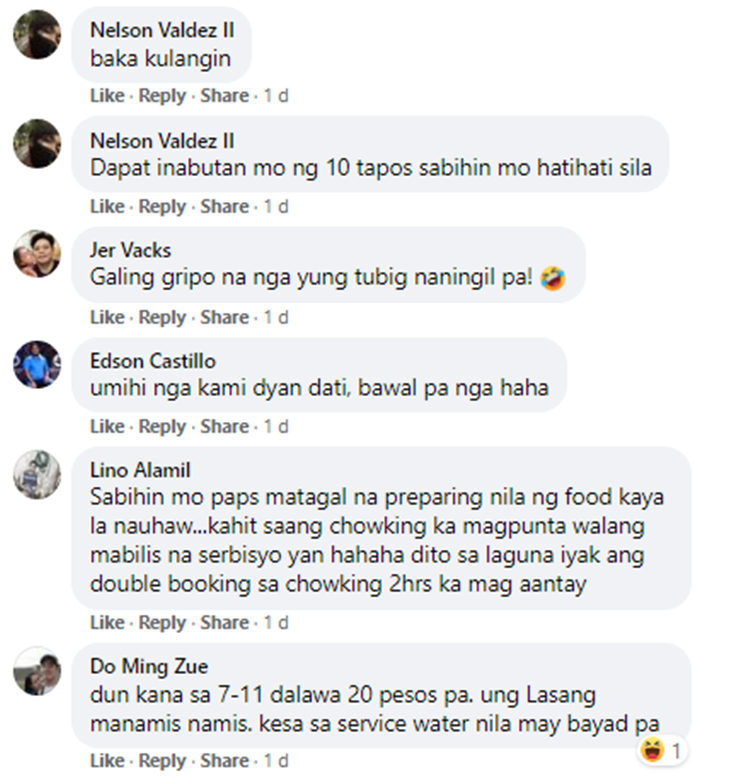This screenshot has height=776, width=750.
Task: Like Do Ming Zue's comment
Action: click(x=107, y=762)
